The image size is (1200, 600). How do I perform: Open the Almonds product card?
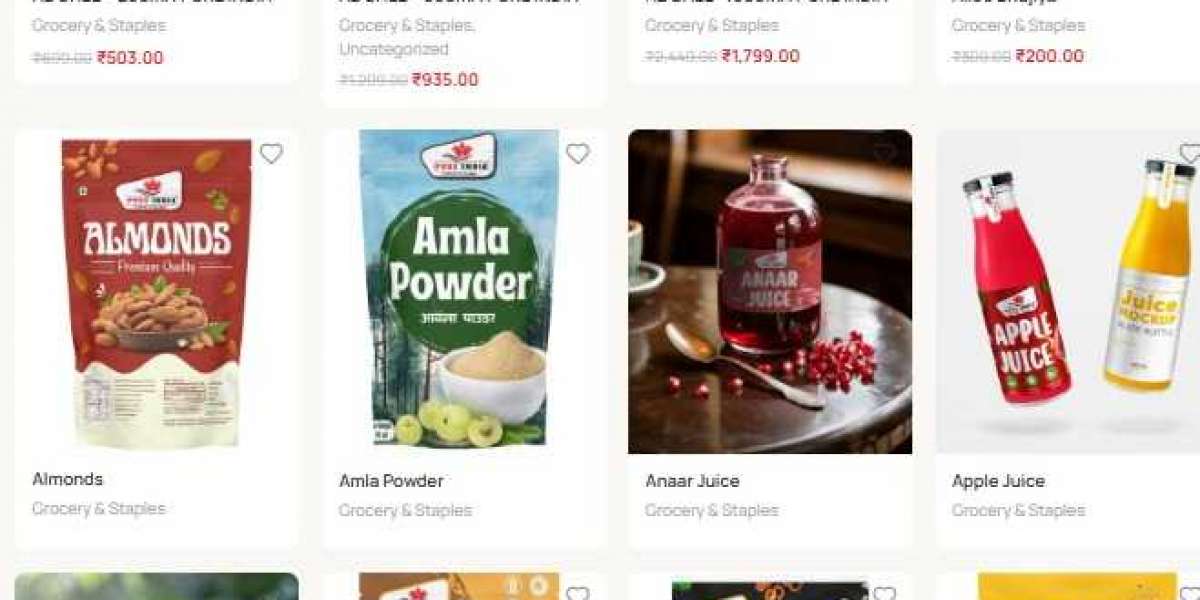tap(68, 479)
